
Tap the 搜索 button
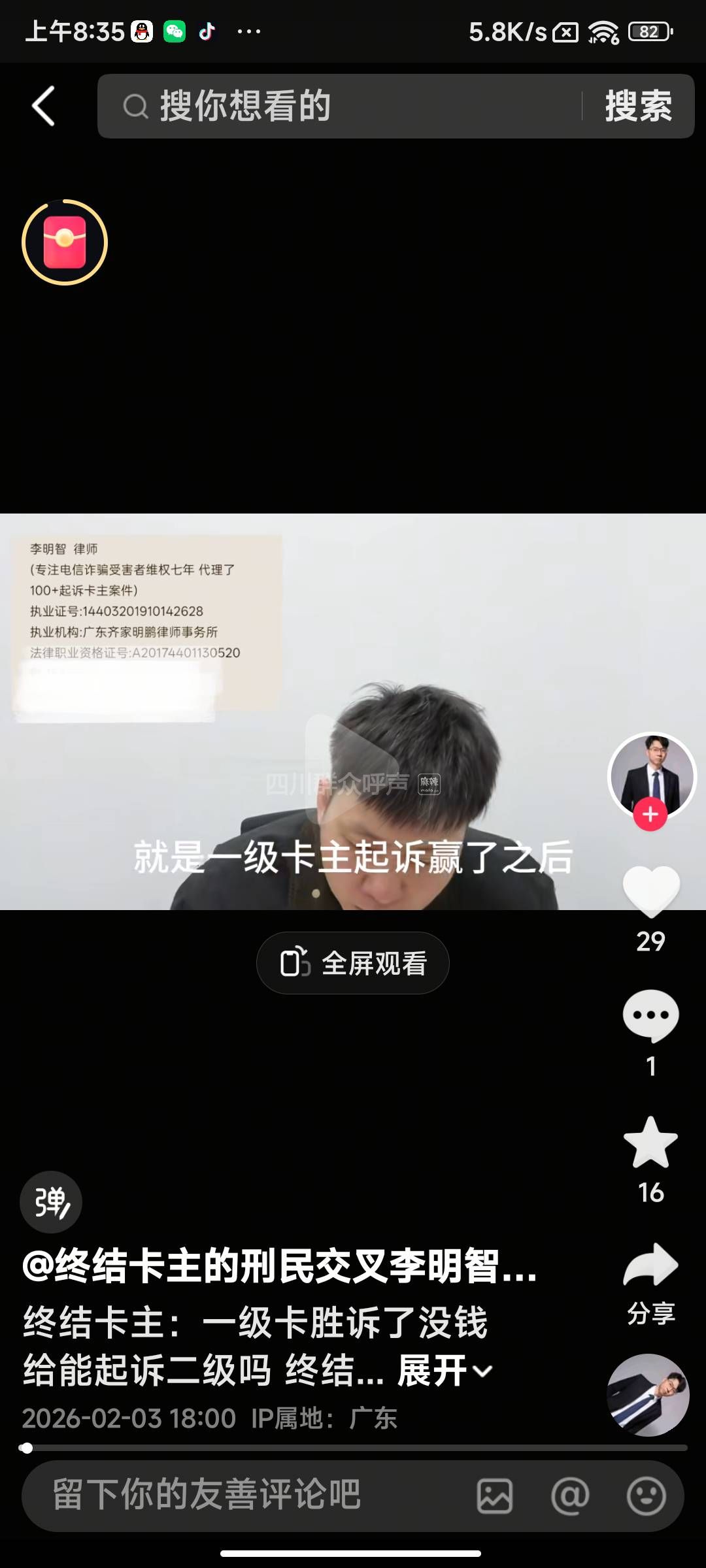click(x=638, y=106)
